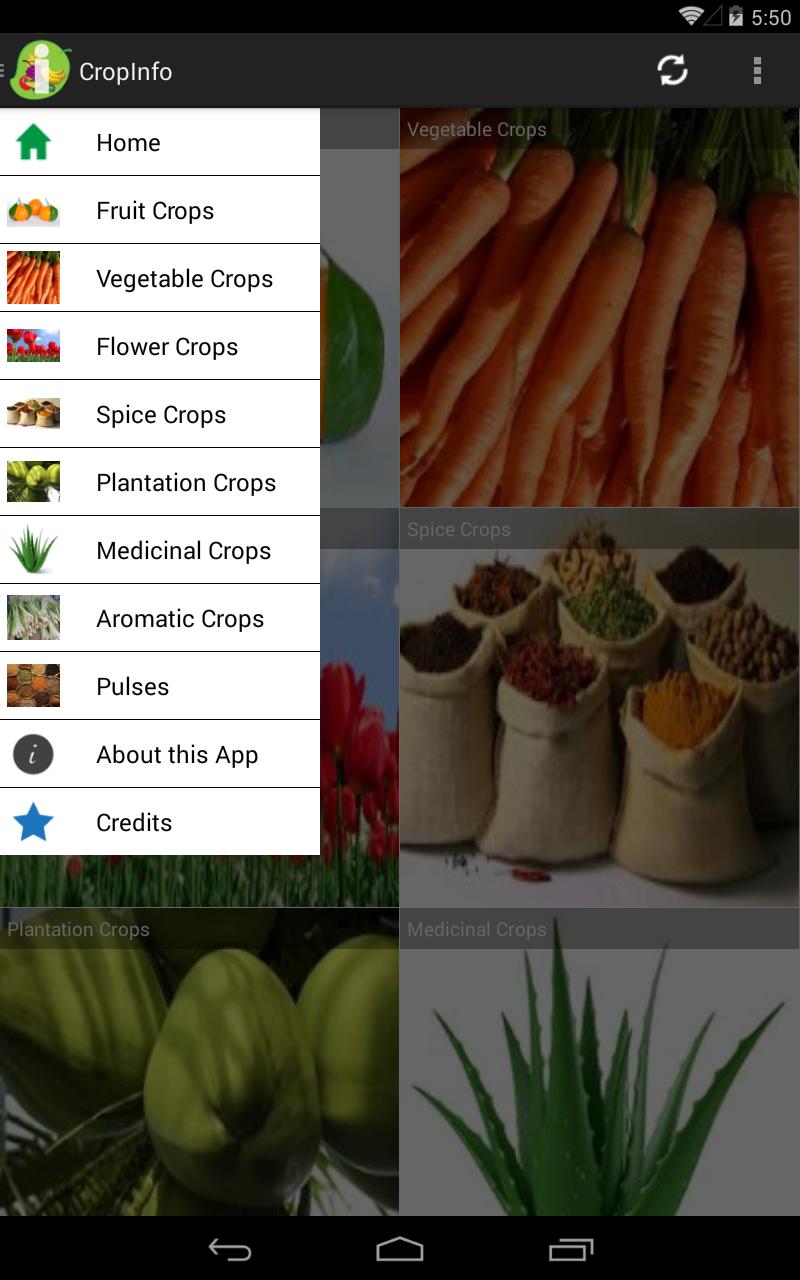The height and width of the screenshot is (1280, 800).
Task: Open the Medicinal Crops aloe vera tile
Action: (599, 1080)
